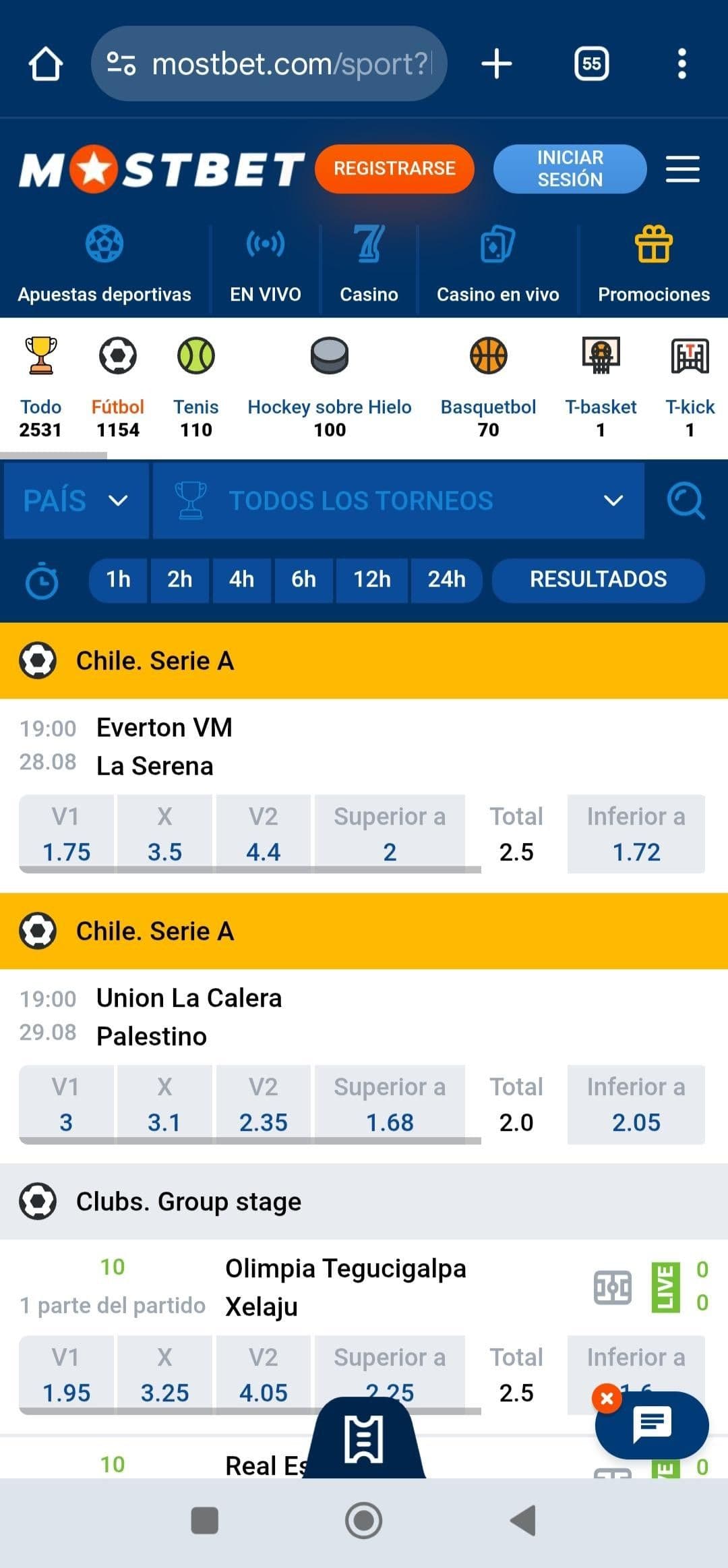
Task: Select the 24h time filter
Action: click(447, 580)
